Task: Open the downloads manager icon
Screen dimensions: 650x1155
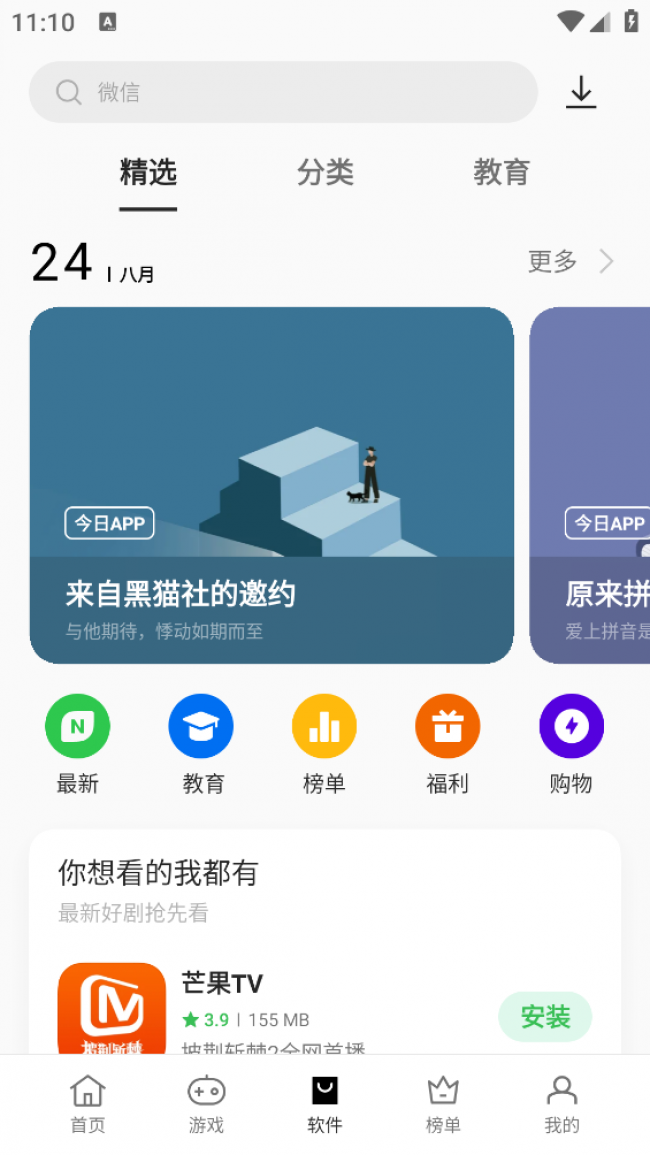Action: [581, 93]
